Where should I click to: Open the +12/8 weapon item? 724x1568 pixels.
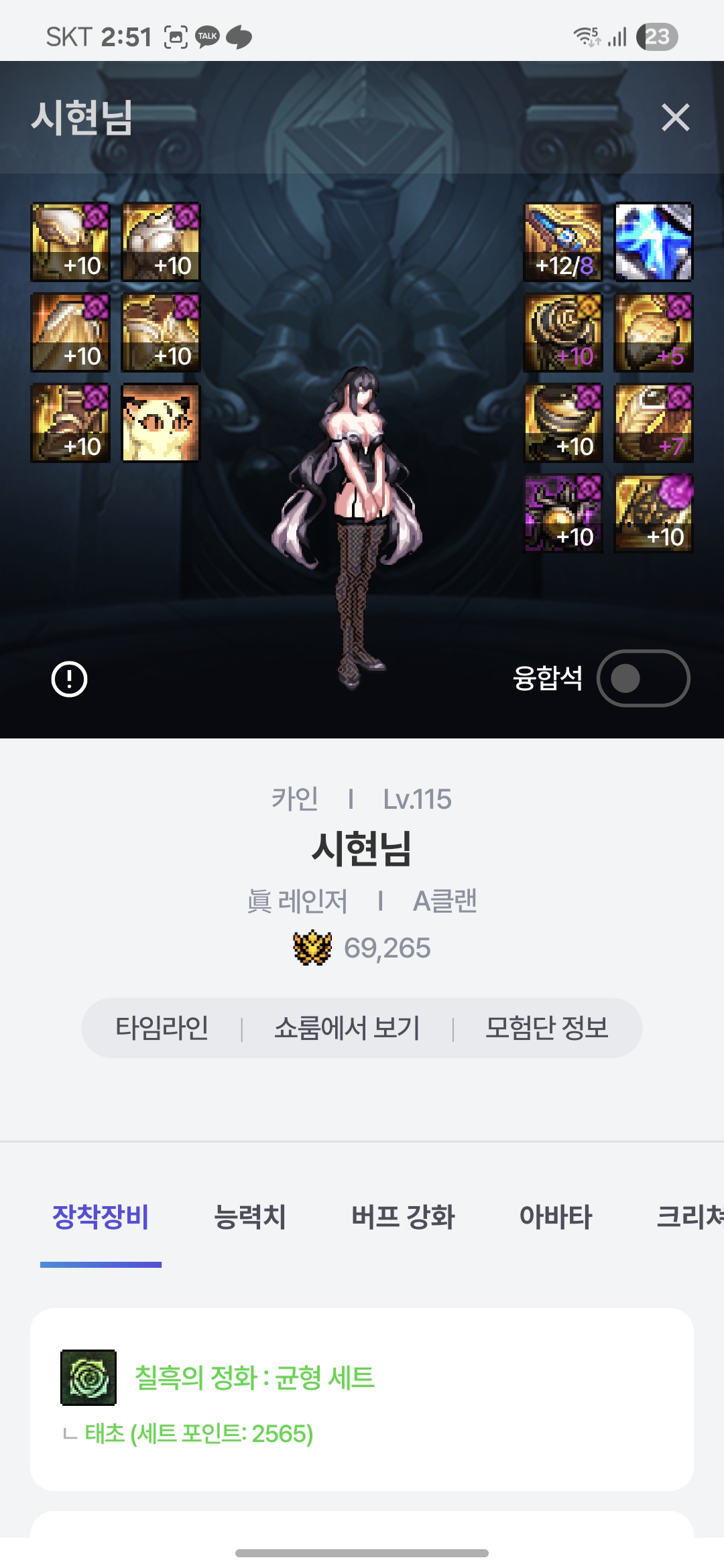[x=562, y=242]
